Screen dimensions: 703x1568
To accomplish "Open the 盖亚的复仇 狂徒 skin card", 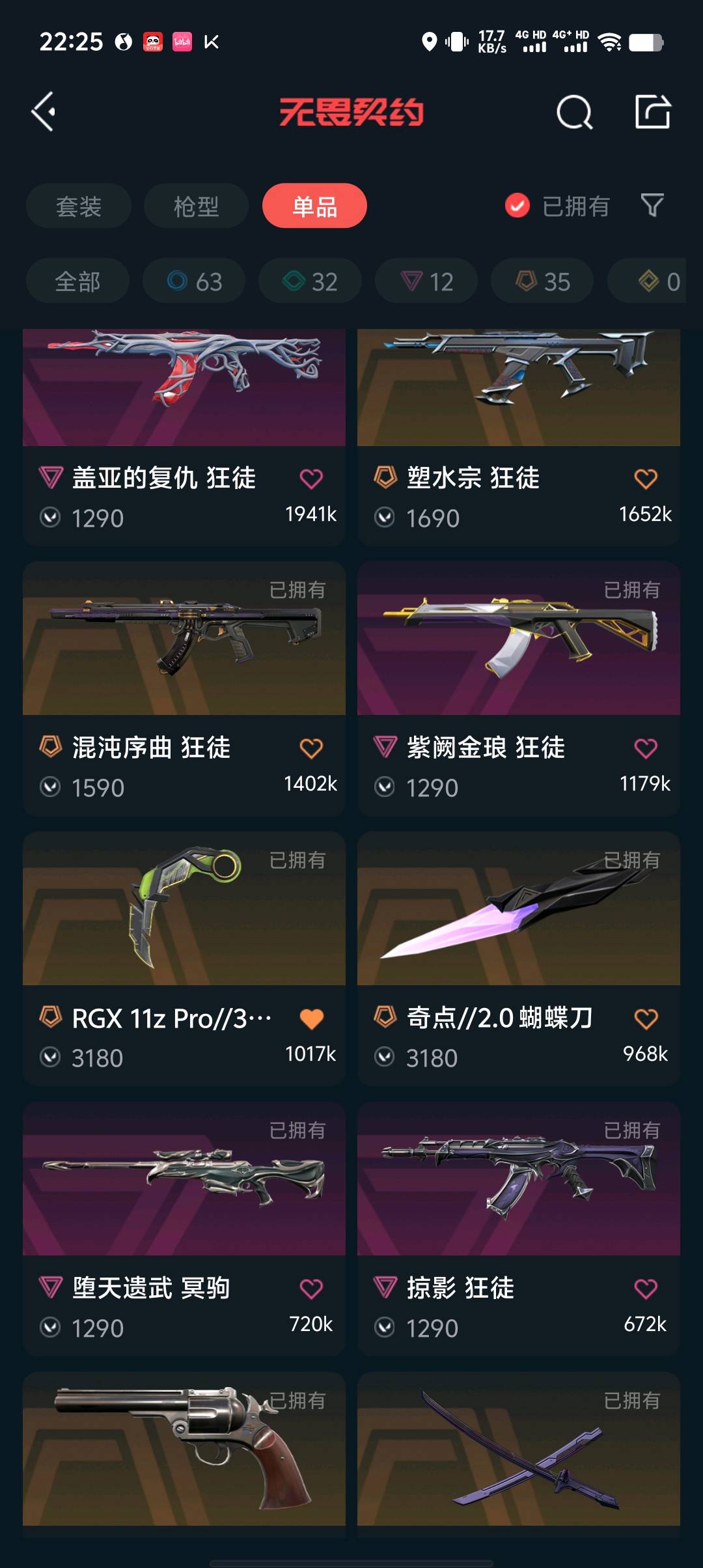I will tap(184, 391).
